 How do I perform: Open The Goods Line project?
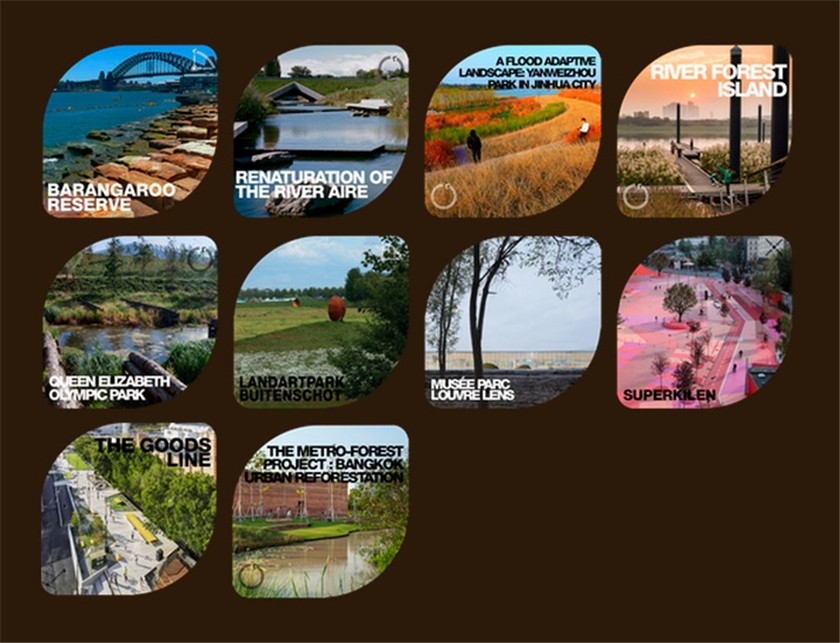click(129, 510)
